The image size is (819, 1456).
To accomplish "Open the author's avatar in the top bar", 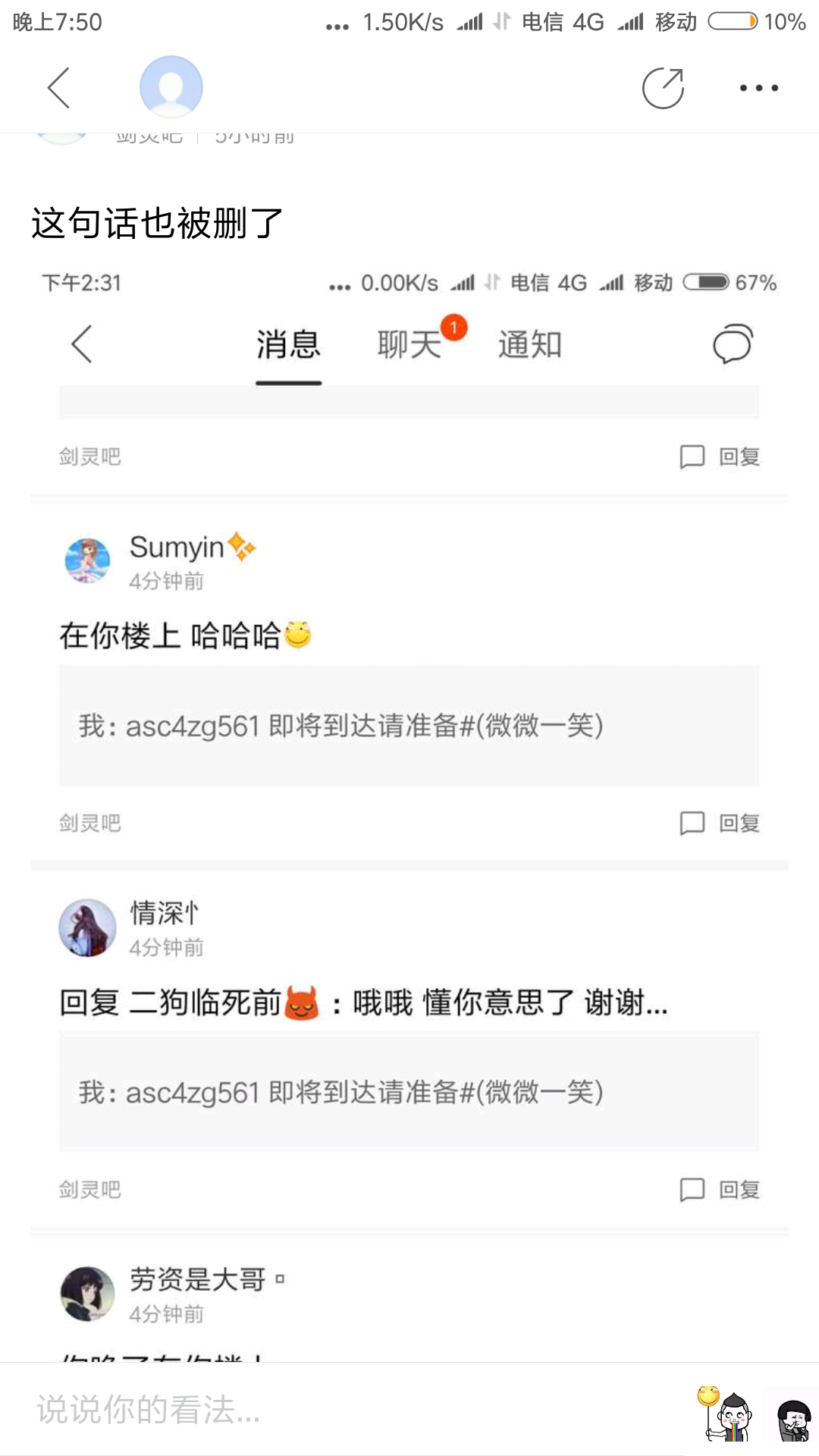I will 171,87.
